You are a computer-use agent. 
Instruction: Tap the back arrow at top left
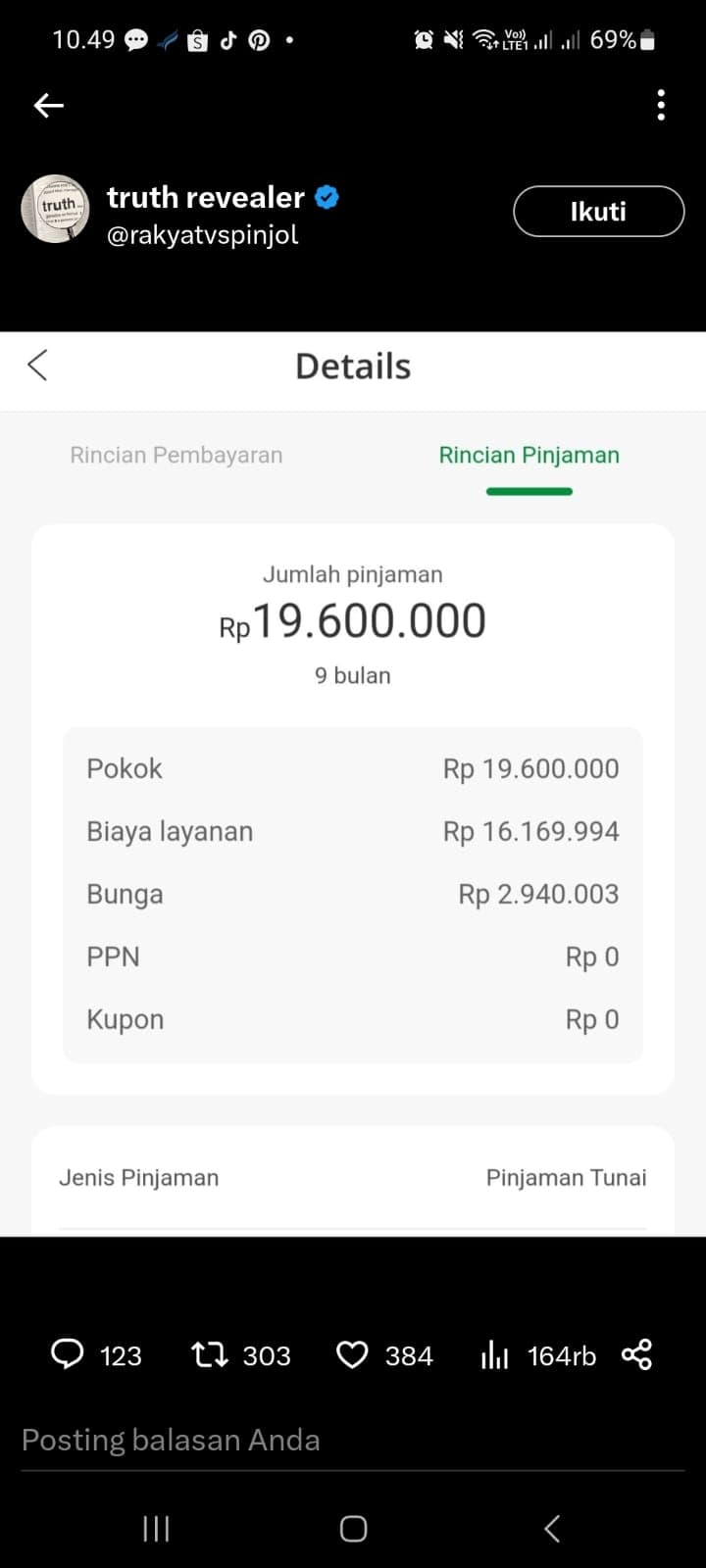(47, 104)
